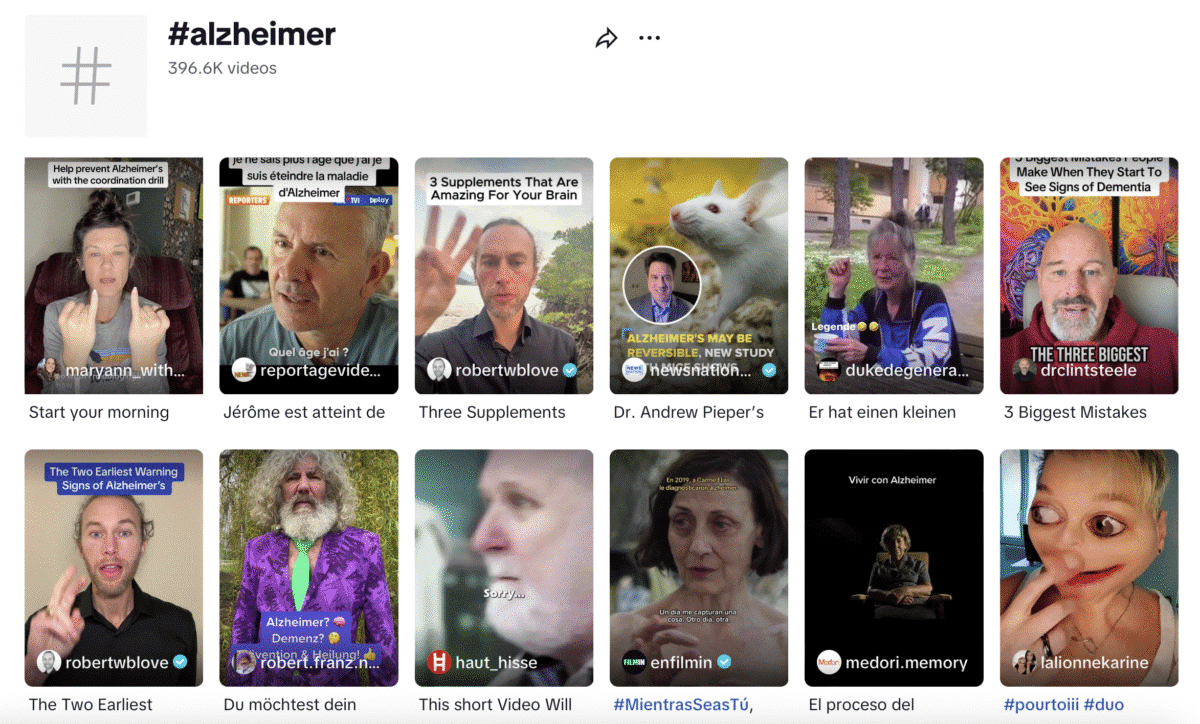Open medori.memory's Vivir con Alzheimer video

893,567
